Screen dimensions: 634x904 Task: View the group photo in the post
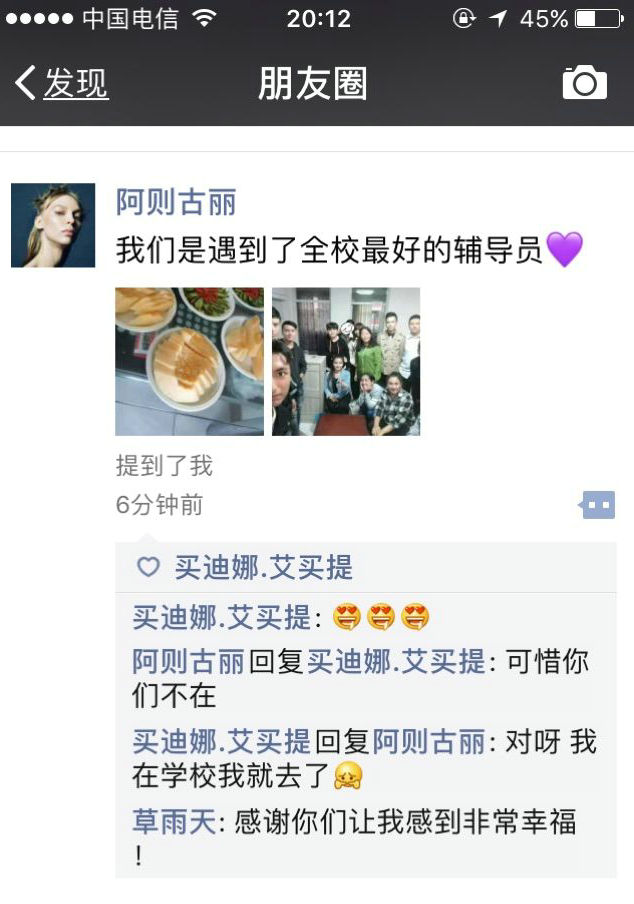pos(346,361)
